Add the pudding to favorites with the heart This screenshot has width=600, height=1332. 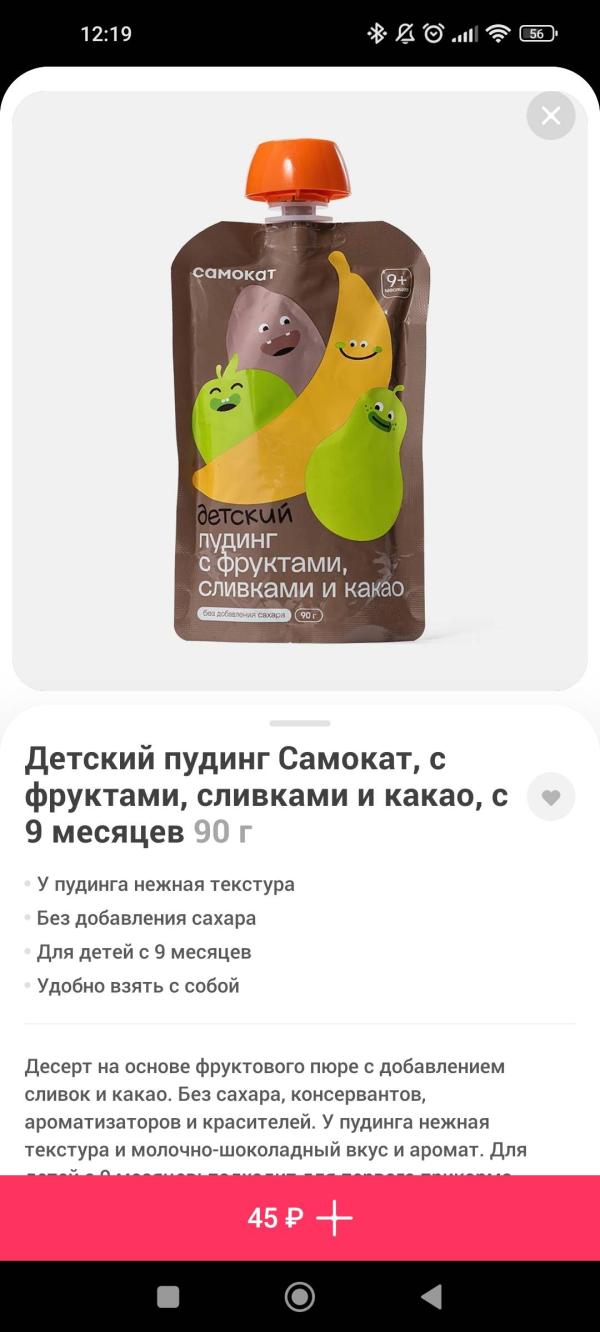tap(551, 797)
